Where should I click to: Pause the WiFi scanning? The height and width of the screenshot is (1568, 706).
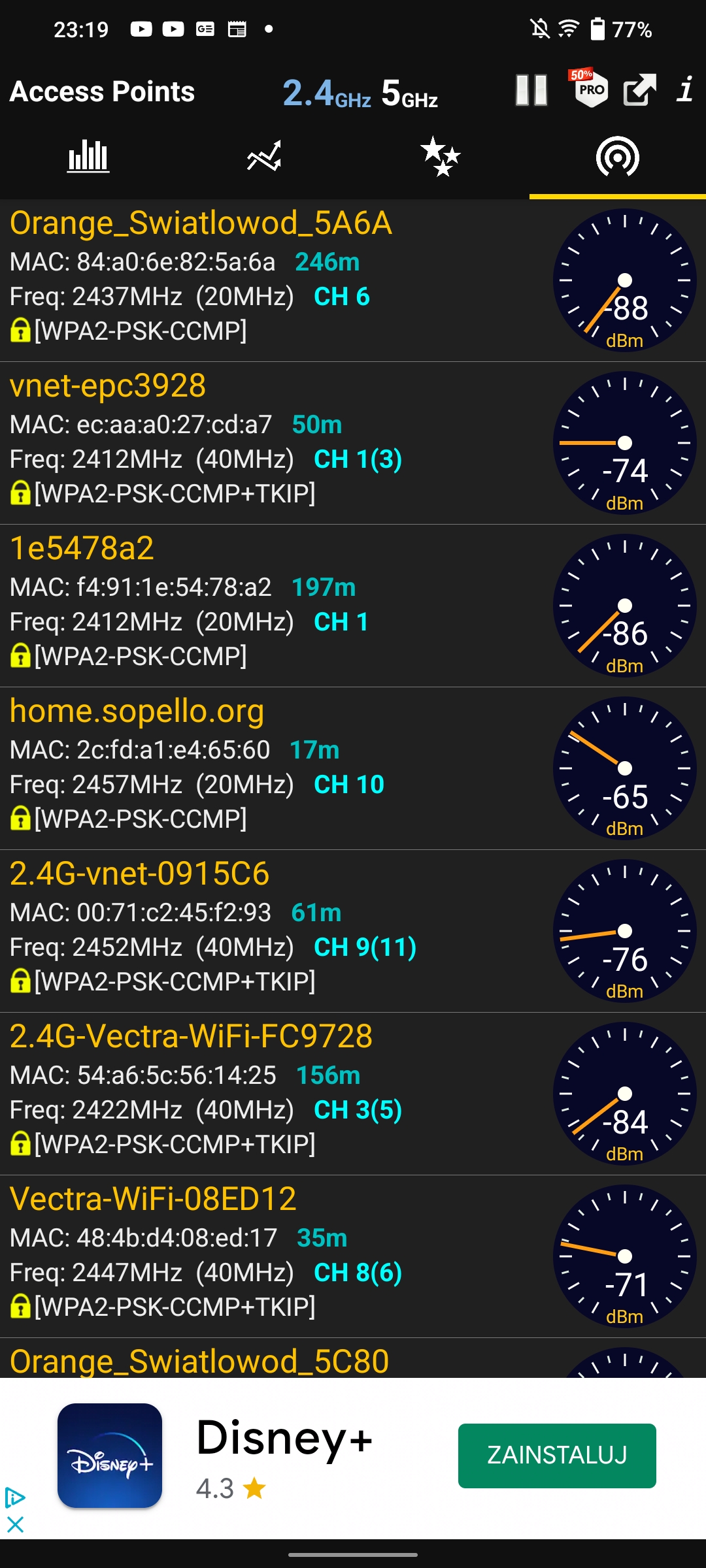tap(531, 90)
